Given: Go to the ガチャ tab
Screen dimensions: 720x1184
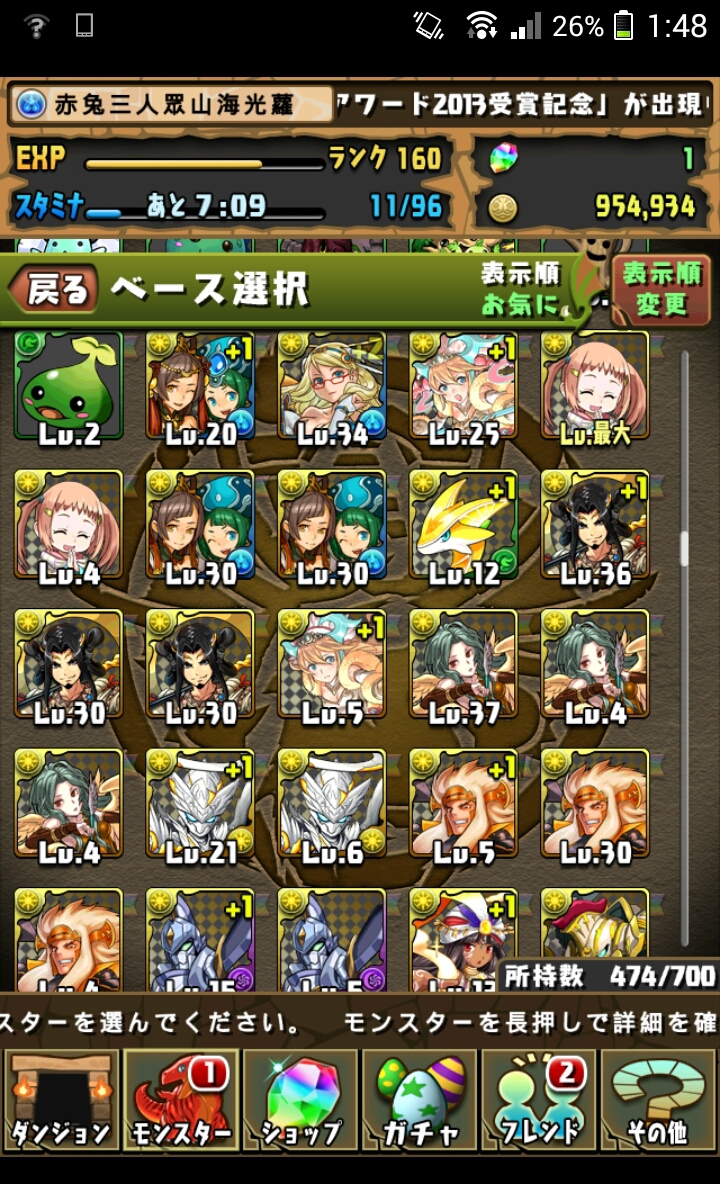Looking at the screenshot, I should pos(420,1101).
